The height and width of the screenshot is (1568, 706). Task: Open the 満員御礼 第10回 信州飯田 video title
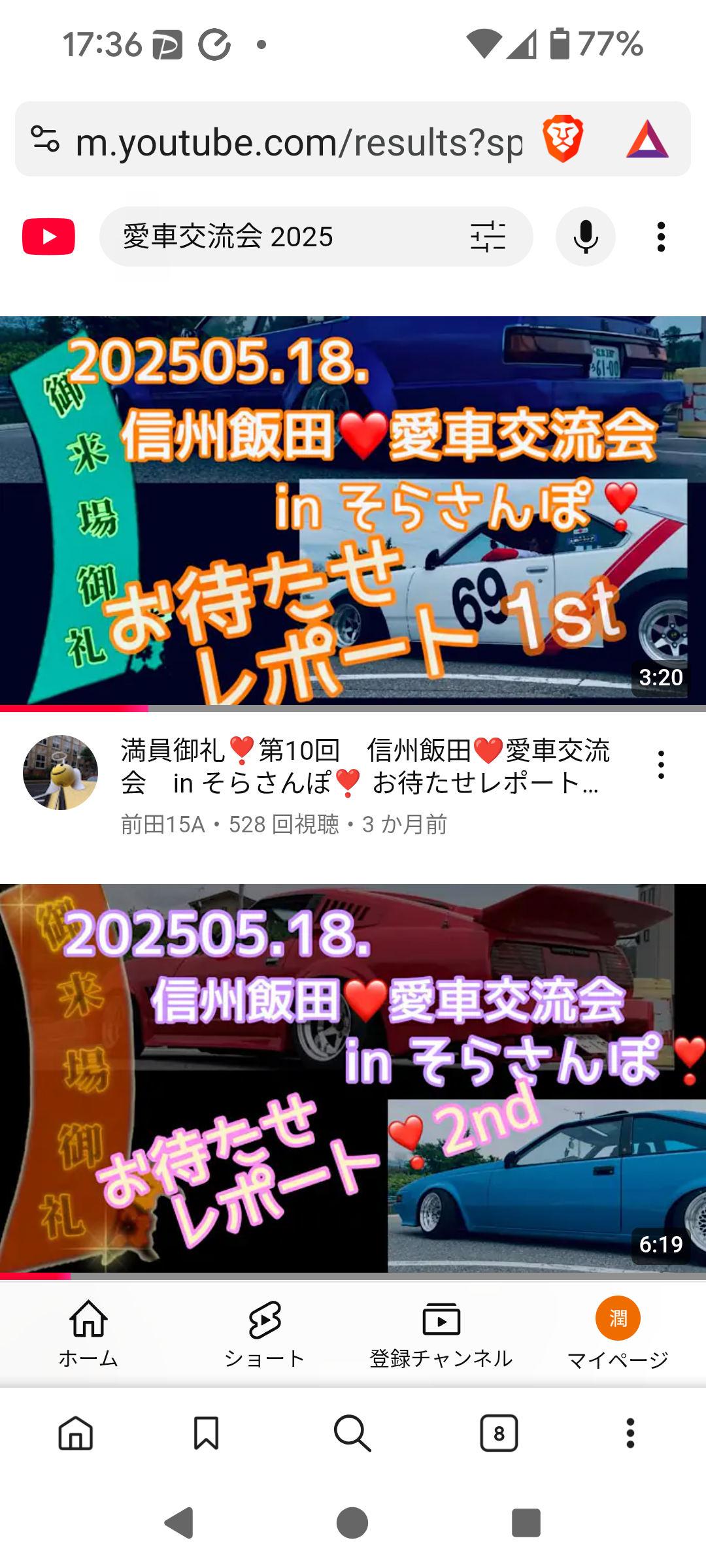point(365,766)
